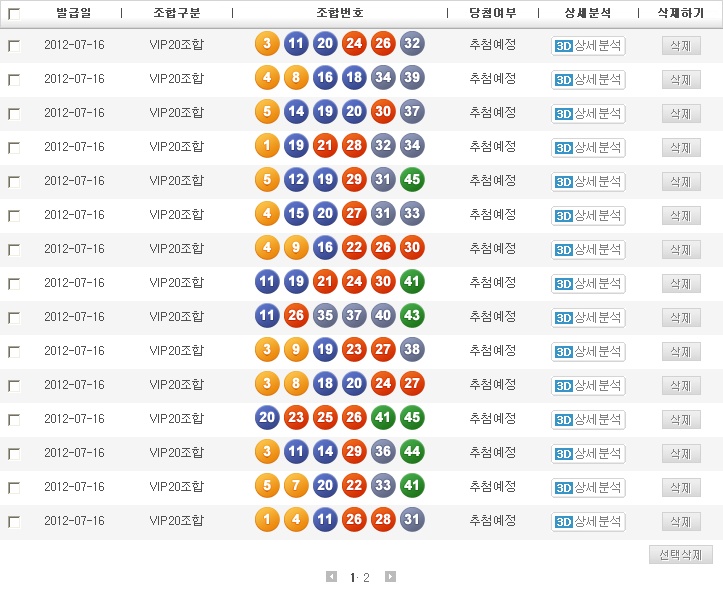Tap 삭제 on combo 4 15 20 27 31 33
This screenshot has width=723, height=594.
(x=680, y=216)
